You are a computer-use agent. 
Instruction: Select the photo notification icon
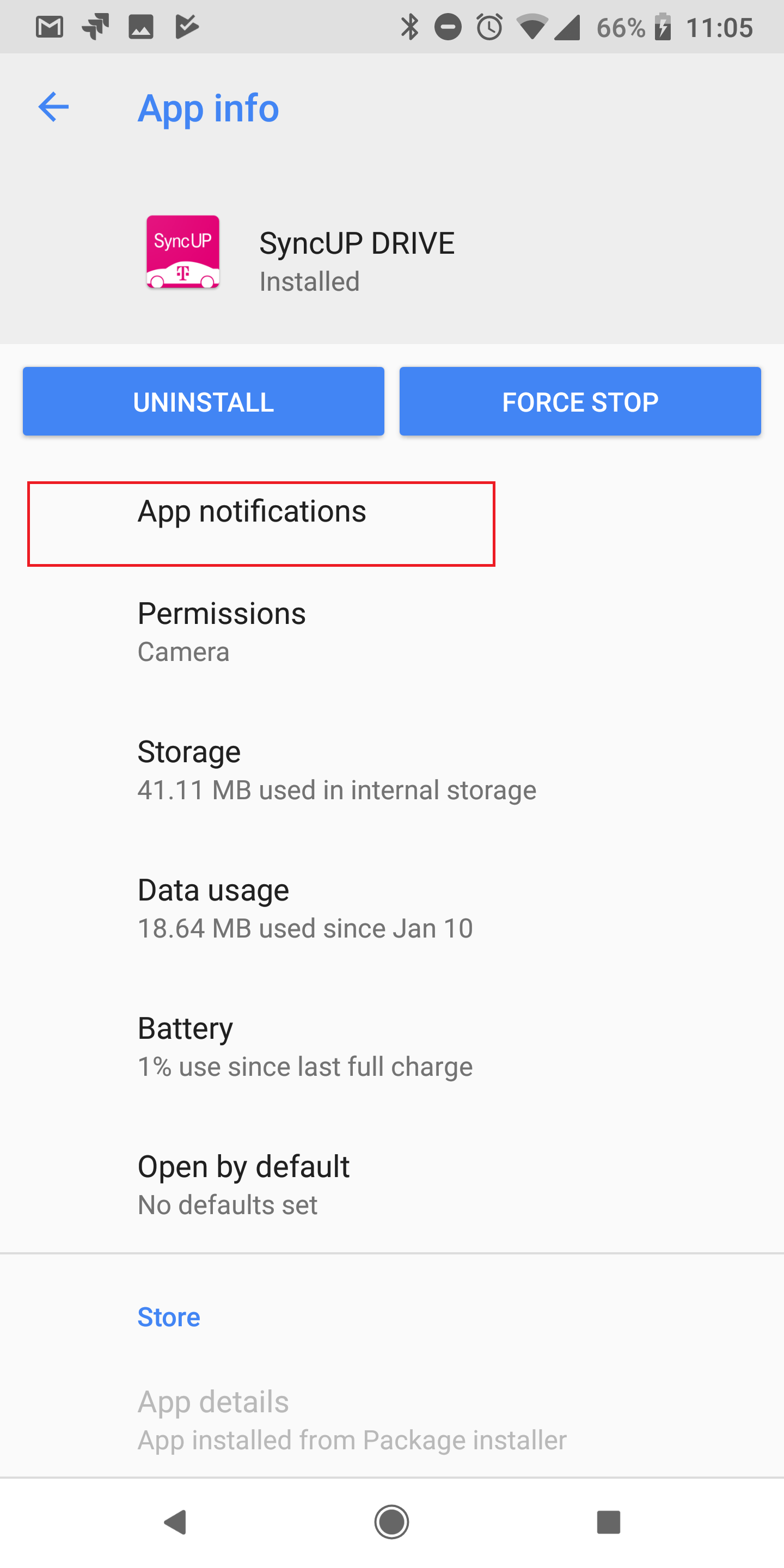coord(140,26)
